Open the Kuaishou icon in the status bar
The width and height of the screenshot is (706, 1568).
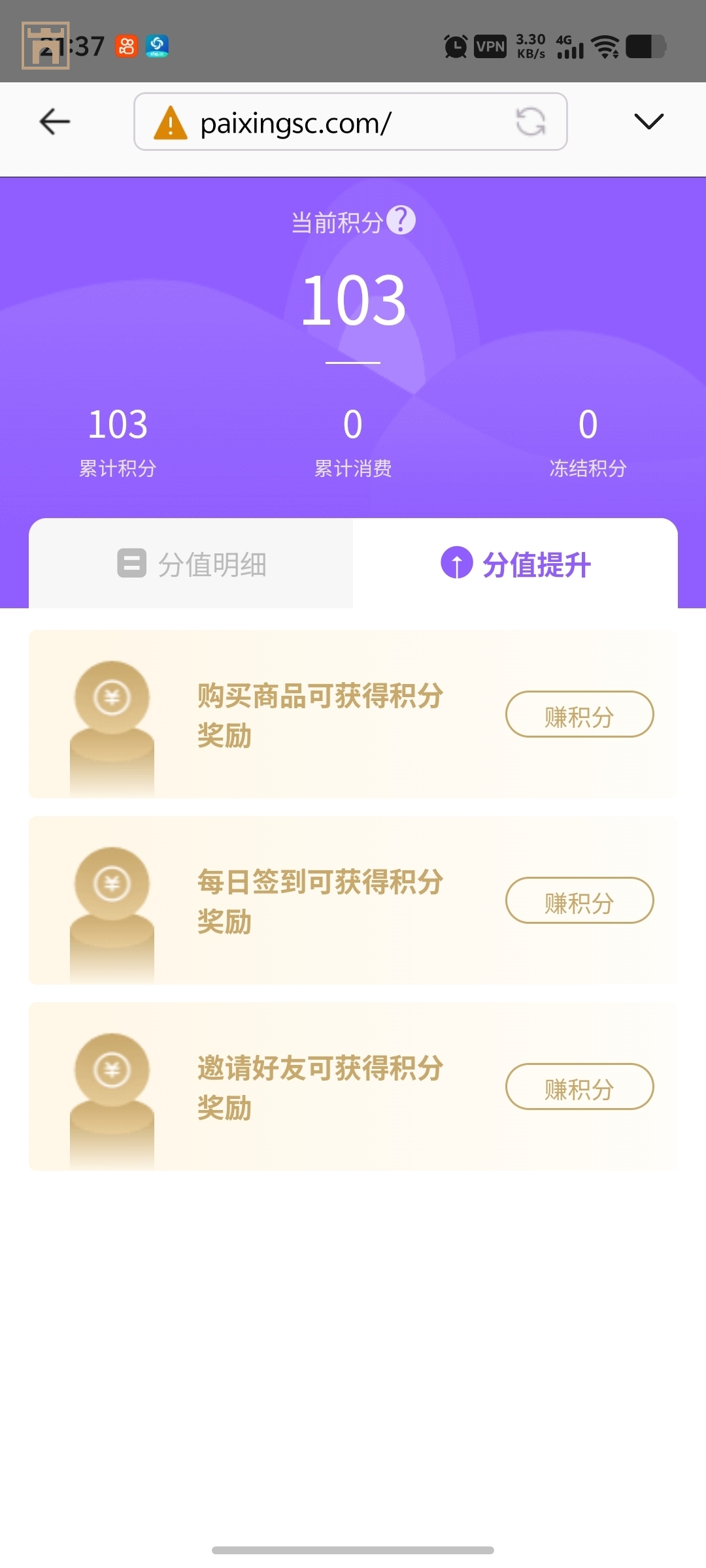click(x=127, y=46)
